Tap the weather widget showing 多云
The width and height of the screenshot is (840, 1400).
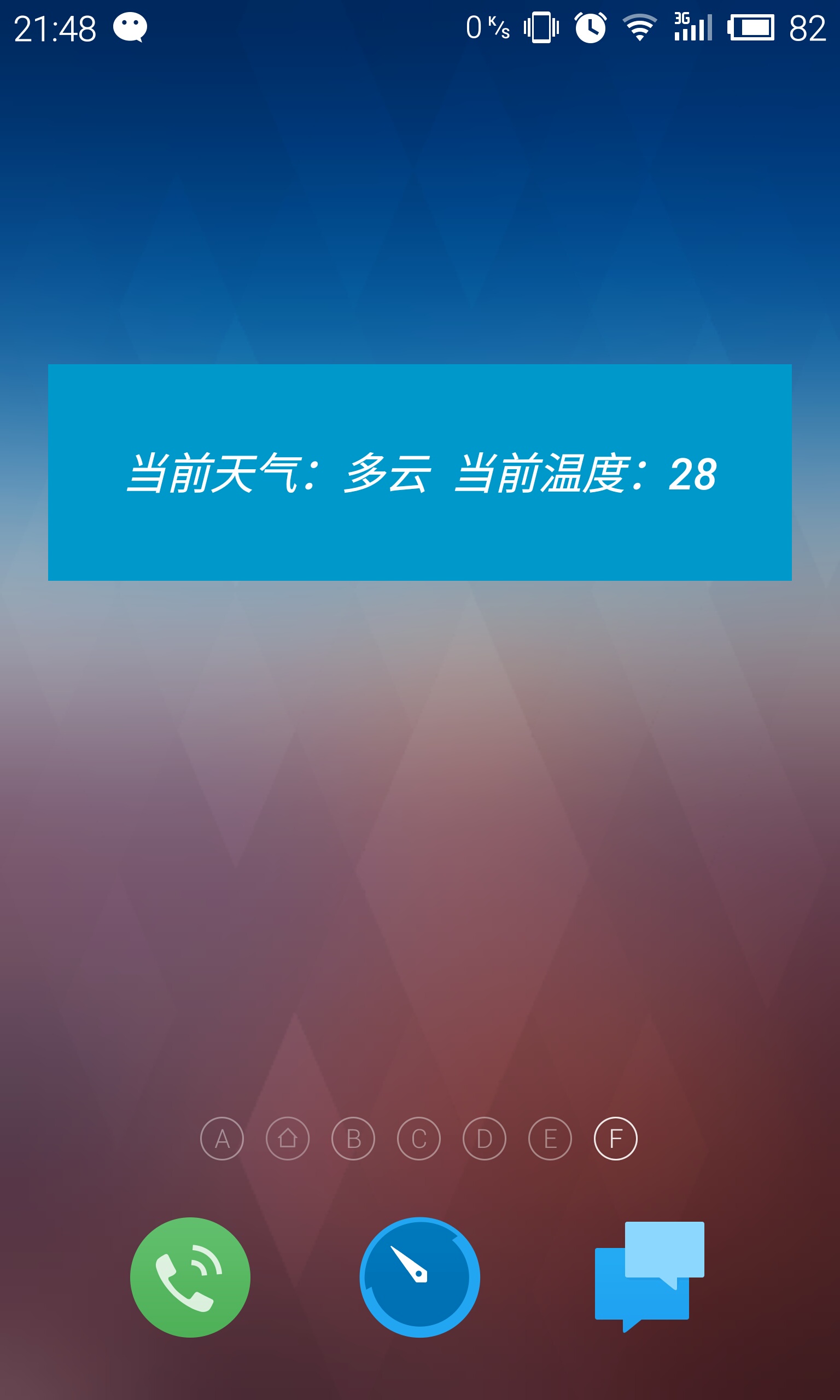[x=419, y=472]
